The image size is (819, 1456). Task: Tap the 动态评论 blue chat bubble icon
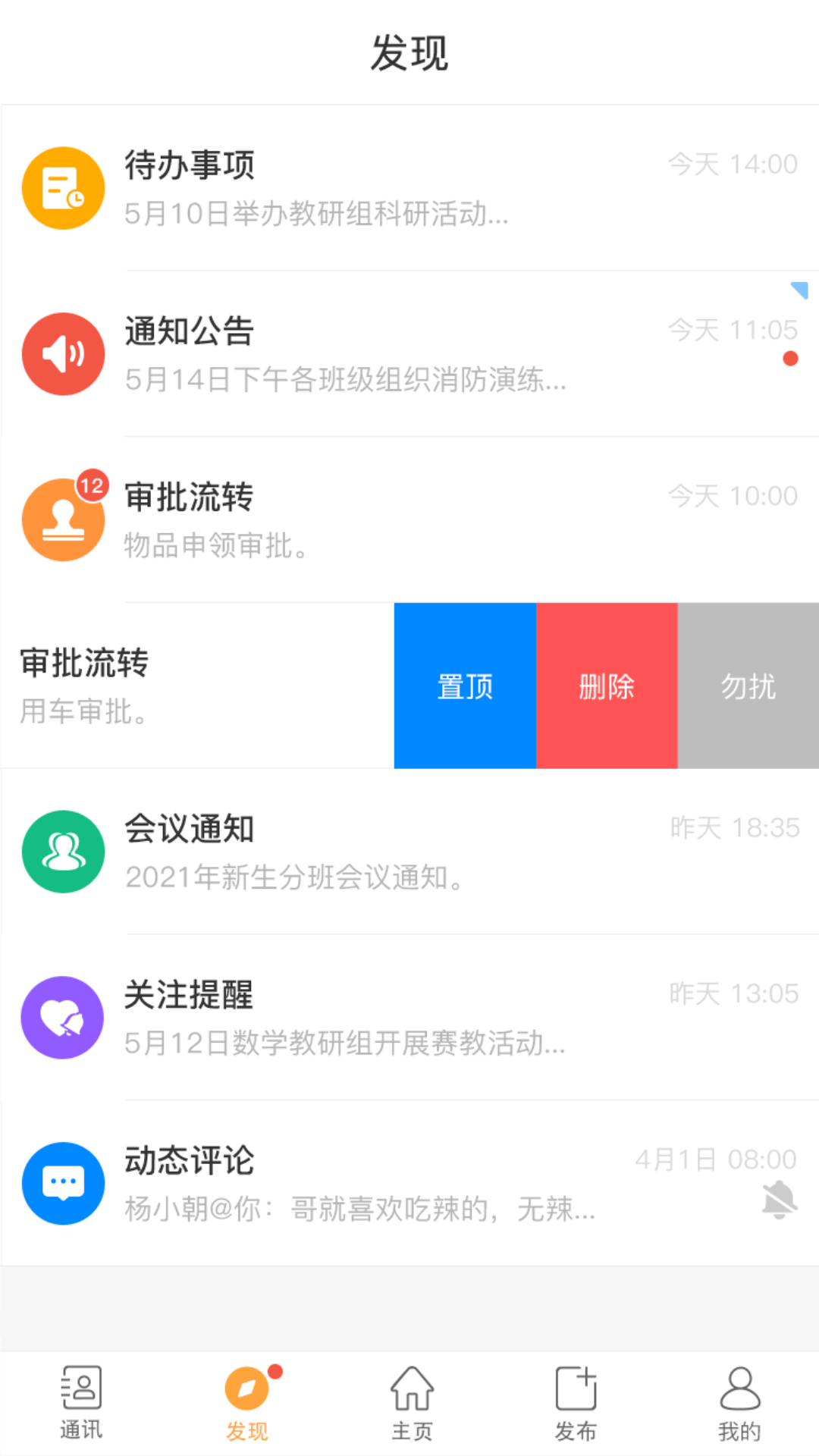[x=63, y=1185]
